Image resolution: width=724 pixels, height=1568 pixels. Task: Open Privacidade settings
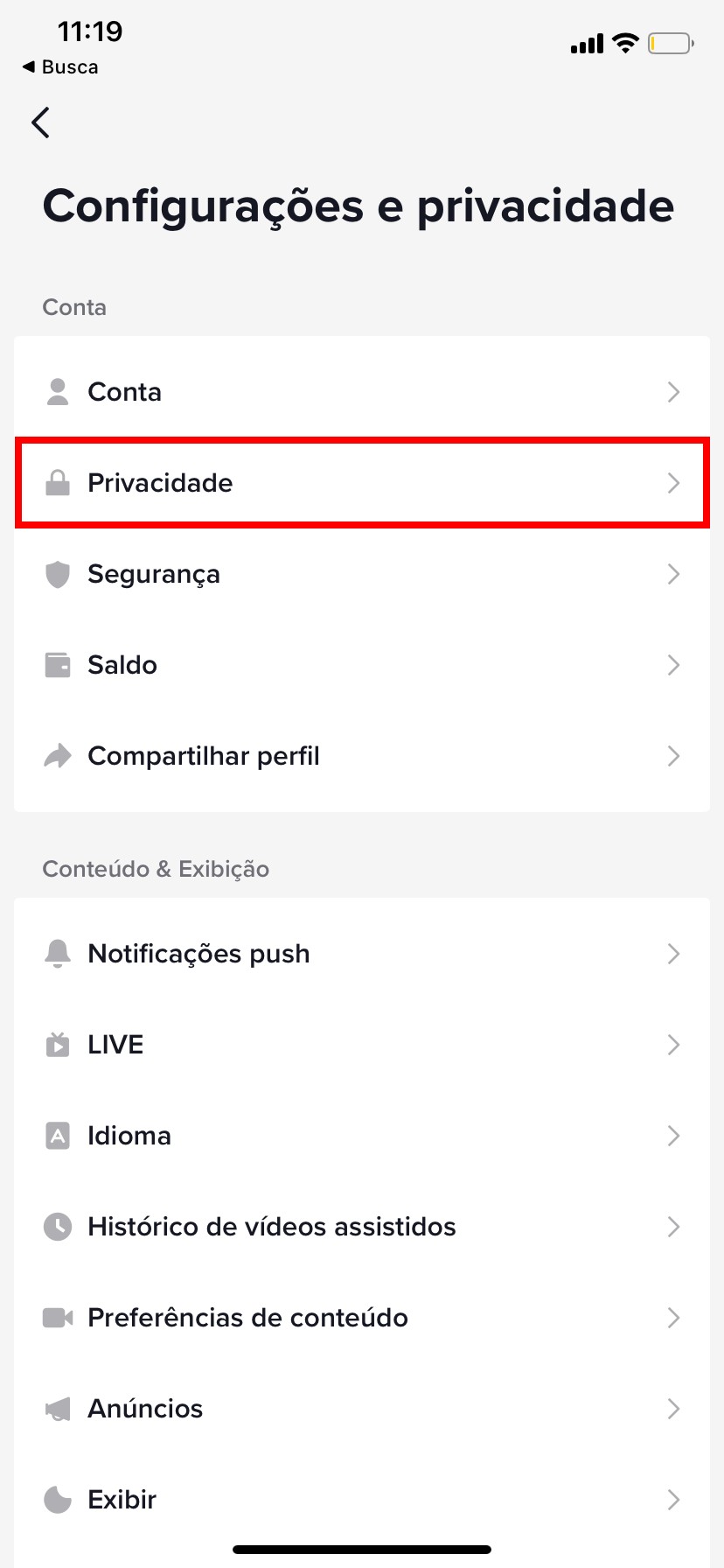point(362,483)
